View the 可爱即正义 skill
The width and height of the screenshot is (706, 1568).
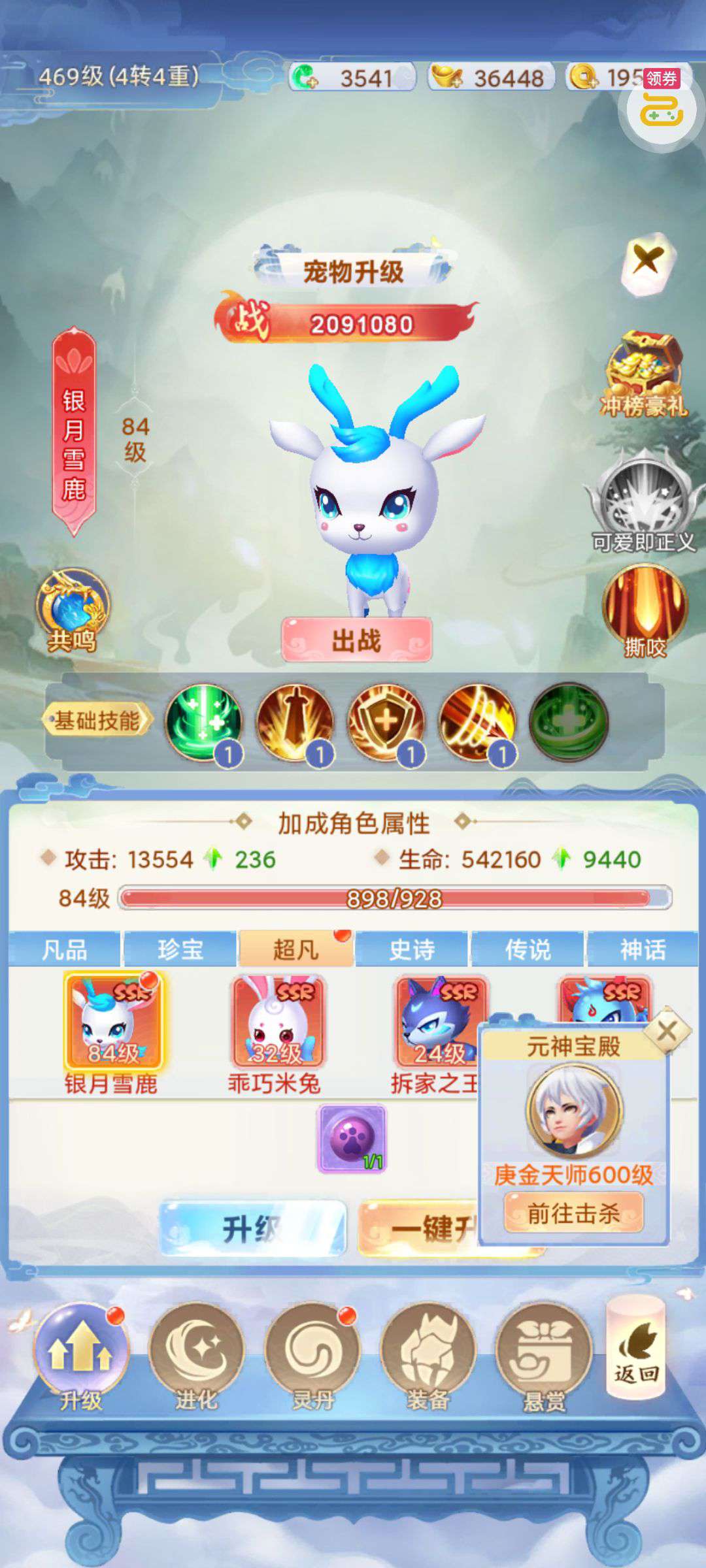coord(645,500)
